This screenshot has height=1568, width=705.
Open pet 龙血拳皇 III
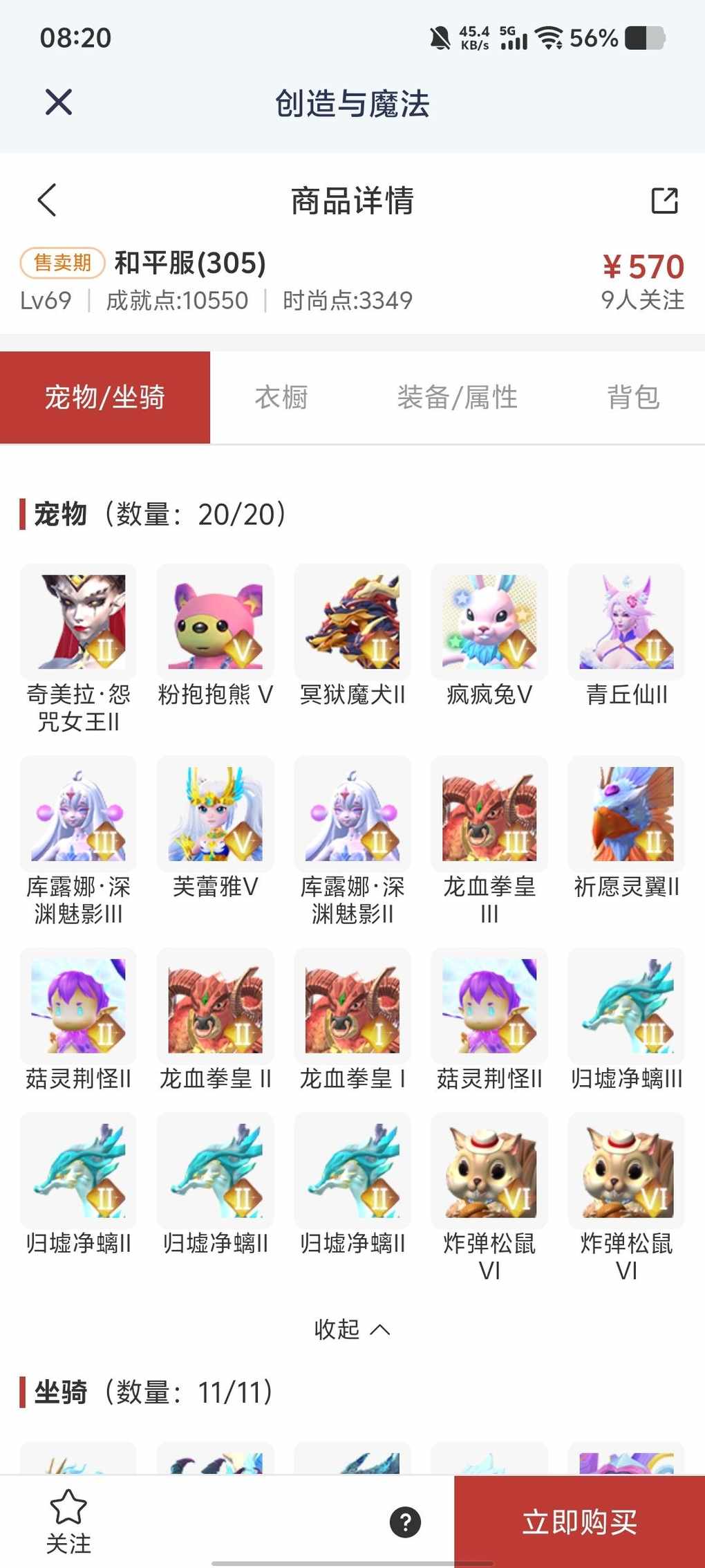click(489, 814)
